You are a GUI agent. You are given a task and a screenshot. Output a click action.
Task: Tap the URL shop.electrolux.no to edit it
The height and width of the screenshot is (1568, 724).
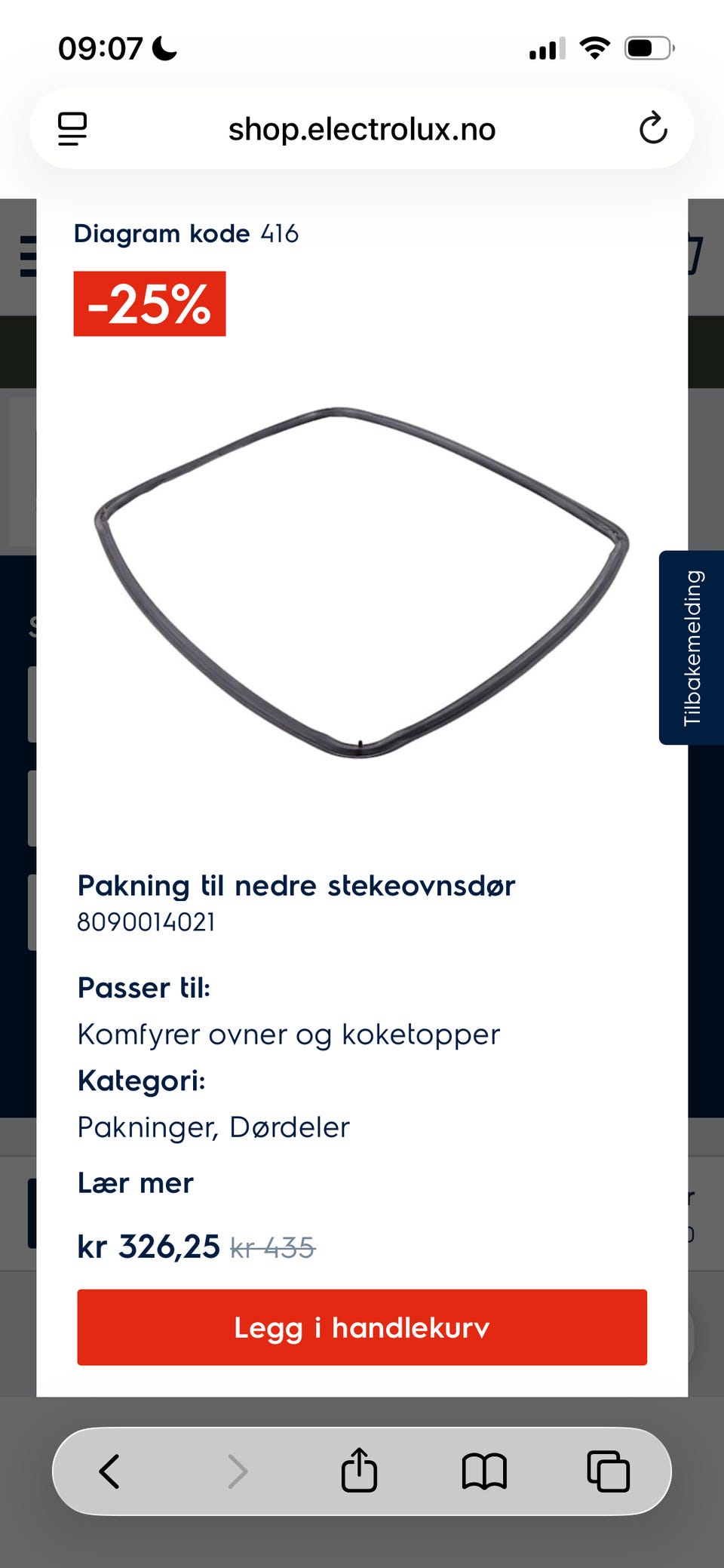pyautogui.click(x=362, y=128)
